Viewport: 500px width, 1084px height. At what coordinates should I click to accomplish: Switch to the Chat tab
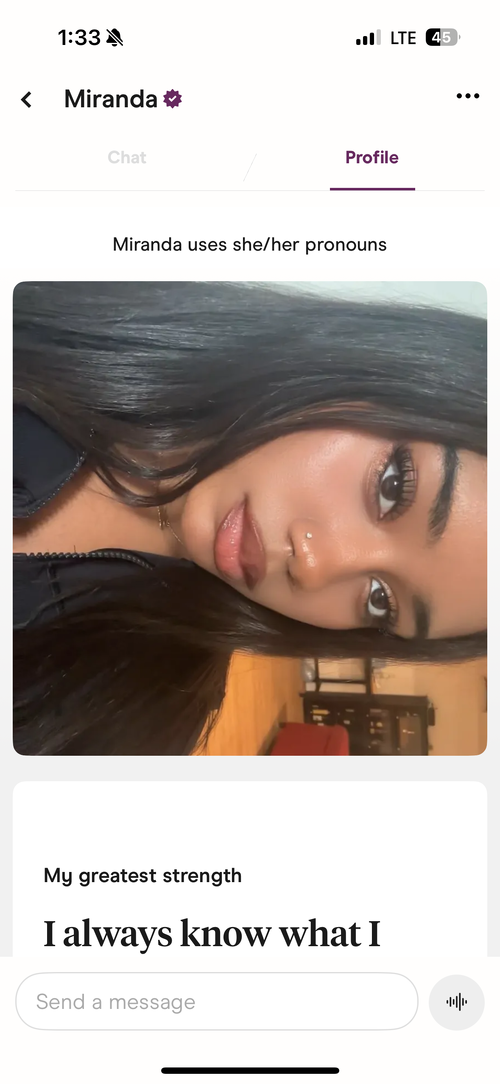tap(127, 158)
